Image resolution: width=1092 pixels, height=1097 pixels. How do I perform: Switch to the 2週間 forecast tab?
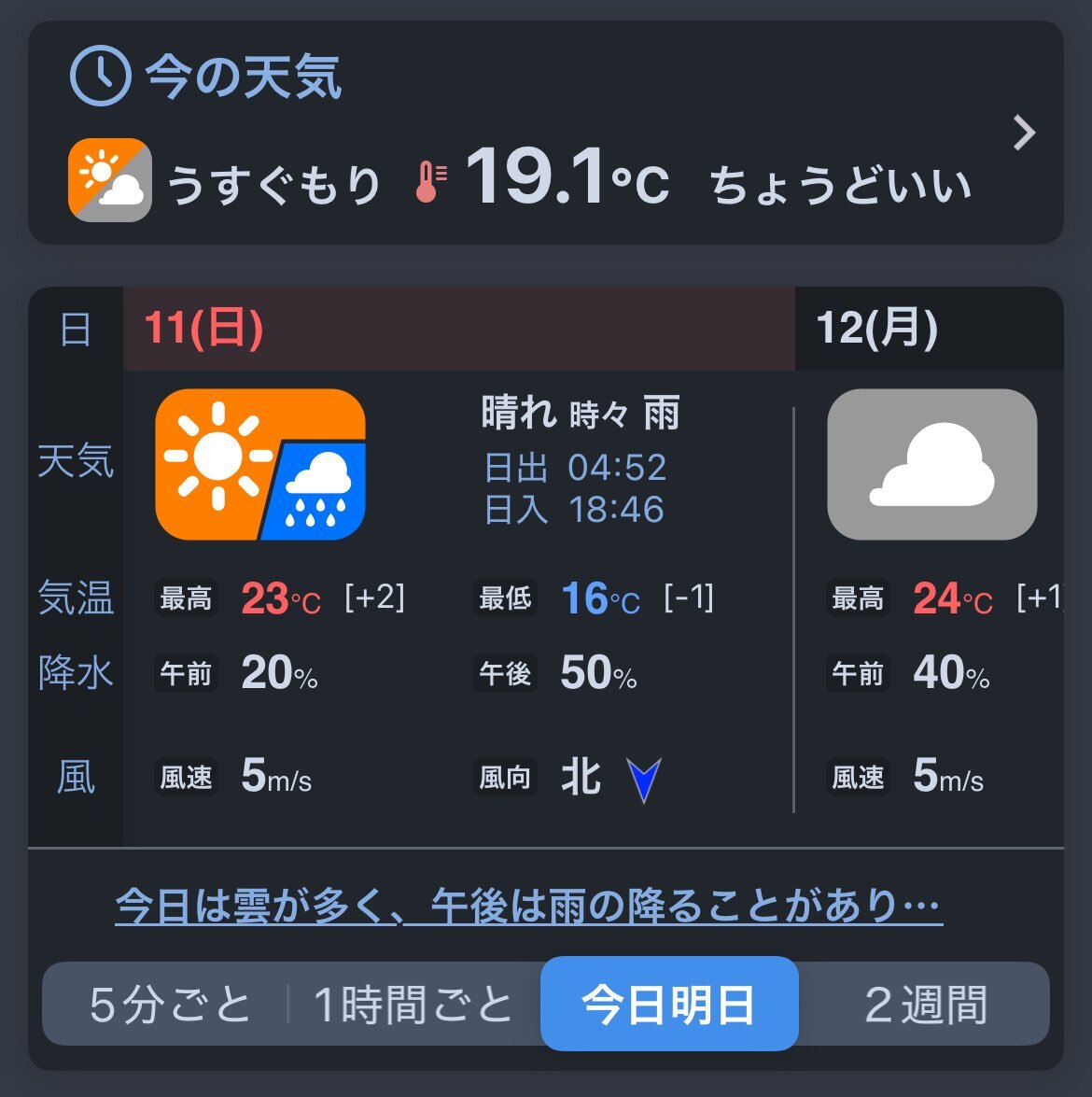(925, 1006)
